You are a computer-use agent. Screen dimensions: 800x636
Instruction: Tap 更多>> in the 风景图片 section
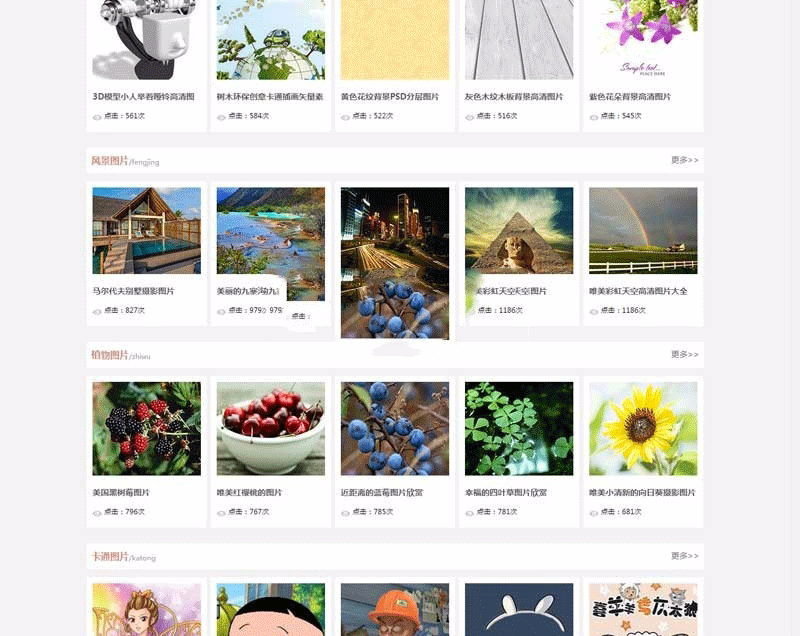(684, 160)
